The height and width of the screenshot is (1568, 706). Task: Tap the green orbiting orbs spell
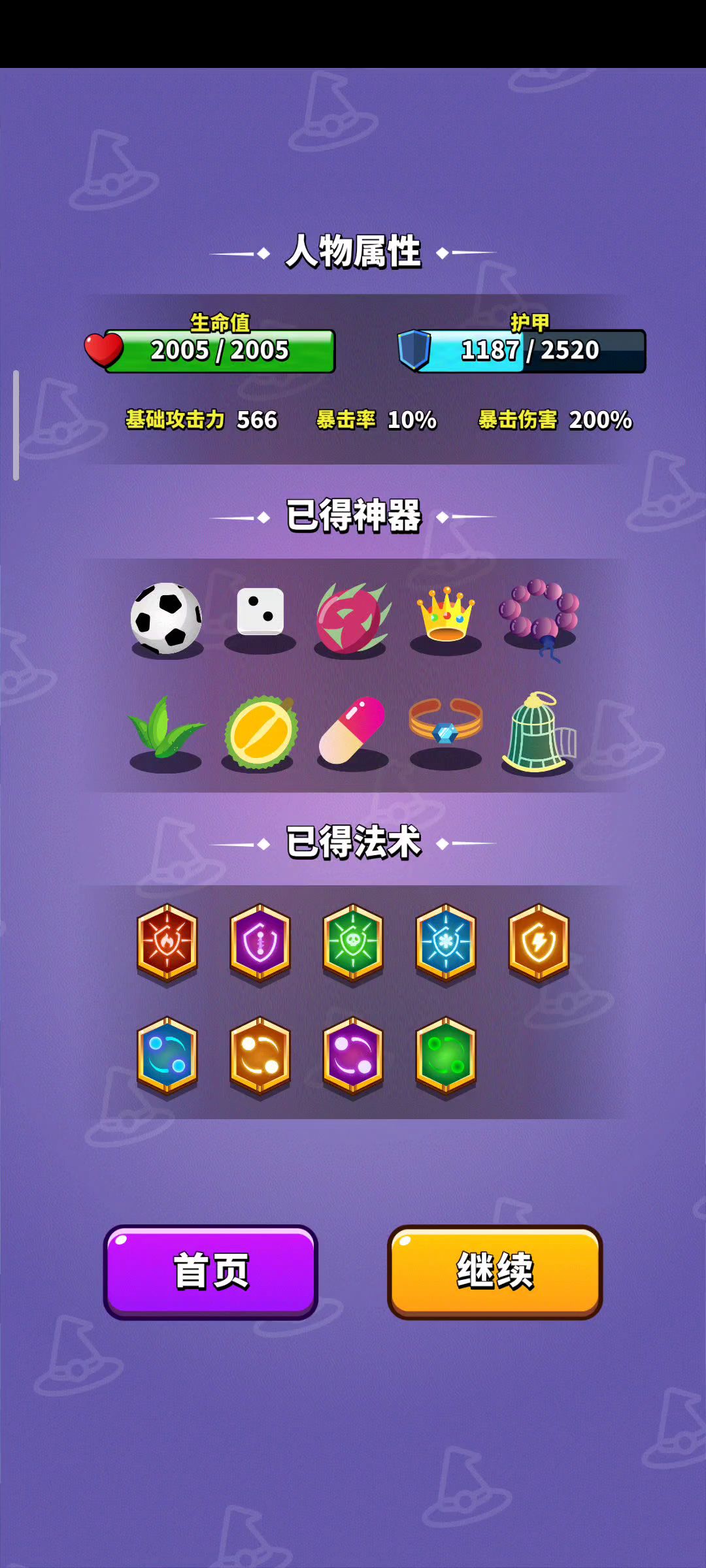[446, 1055]
